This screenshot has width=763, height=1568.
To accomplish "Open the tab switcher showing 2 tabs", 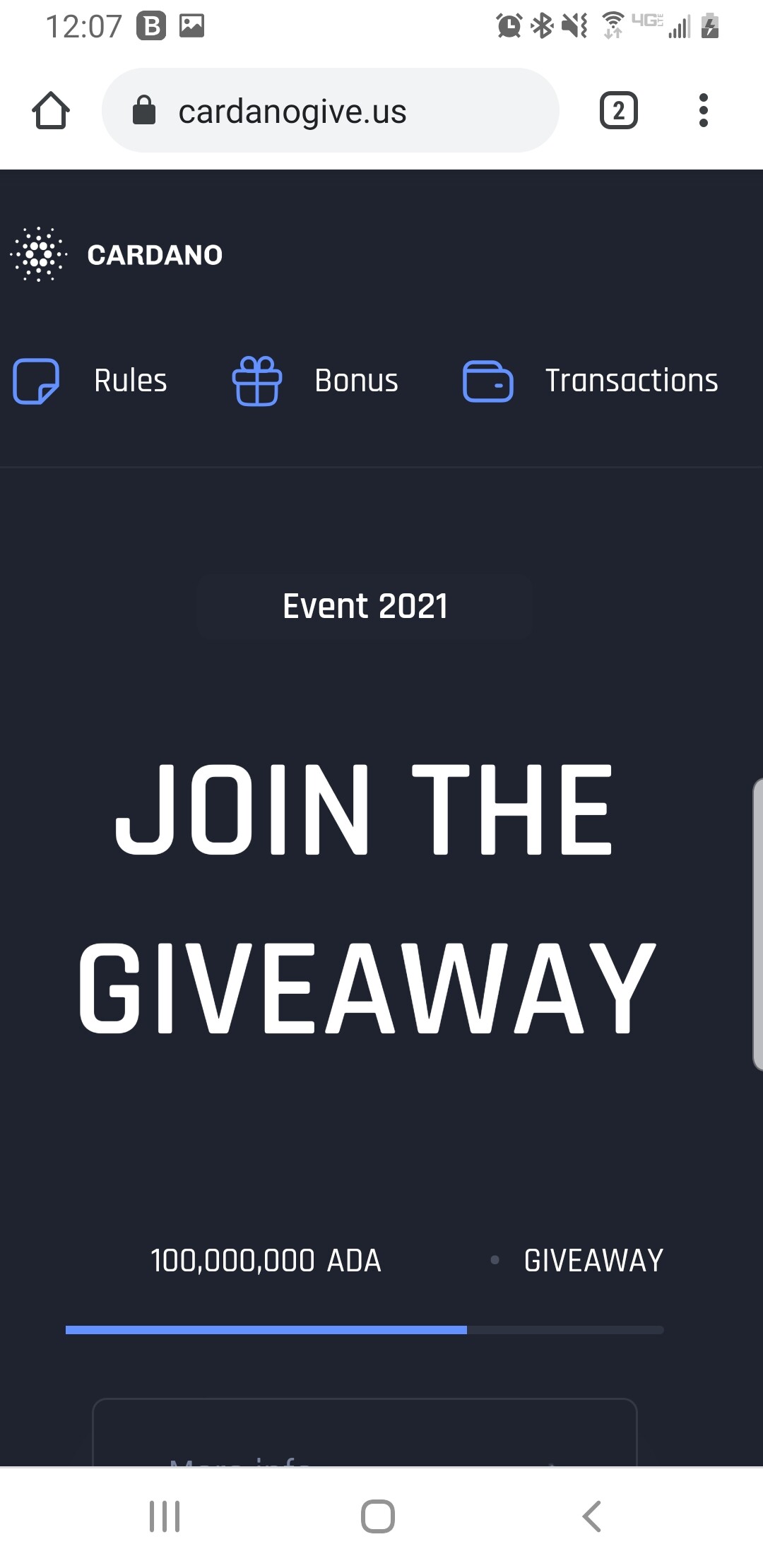I will click(618, 111).
